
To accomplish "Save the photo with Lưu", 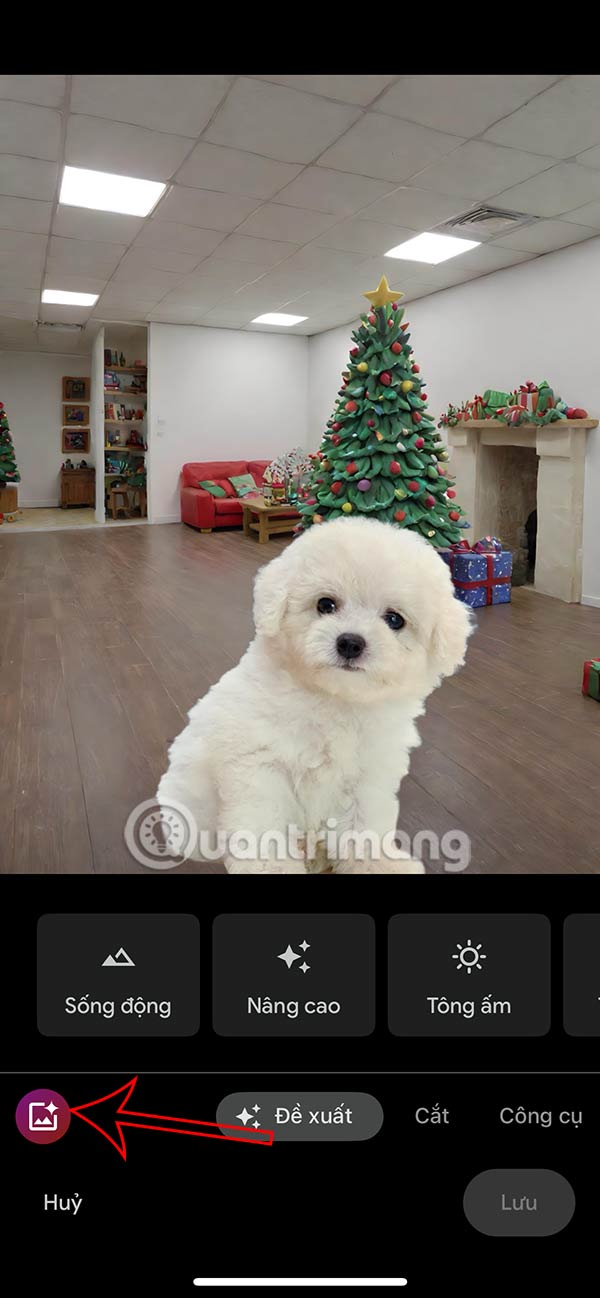I will [518, 1202].
